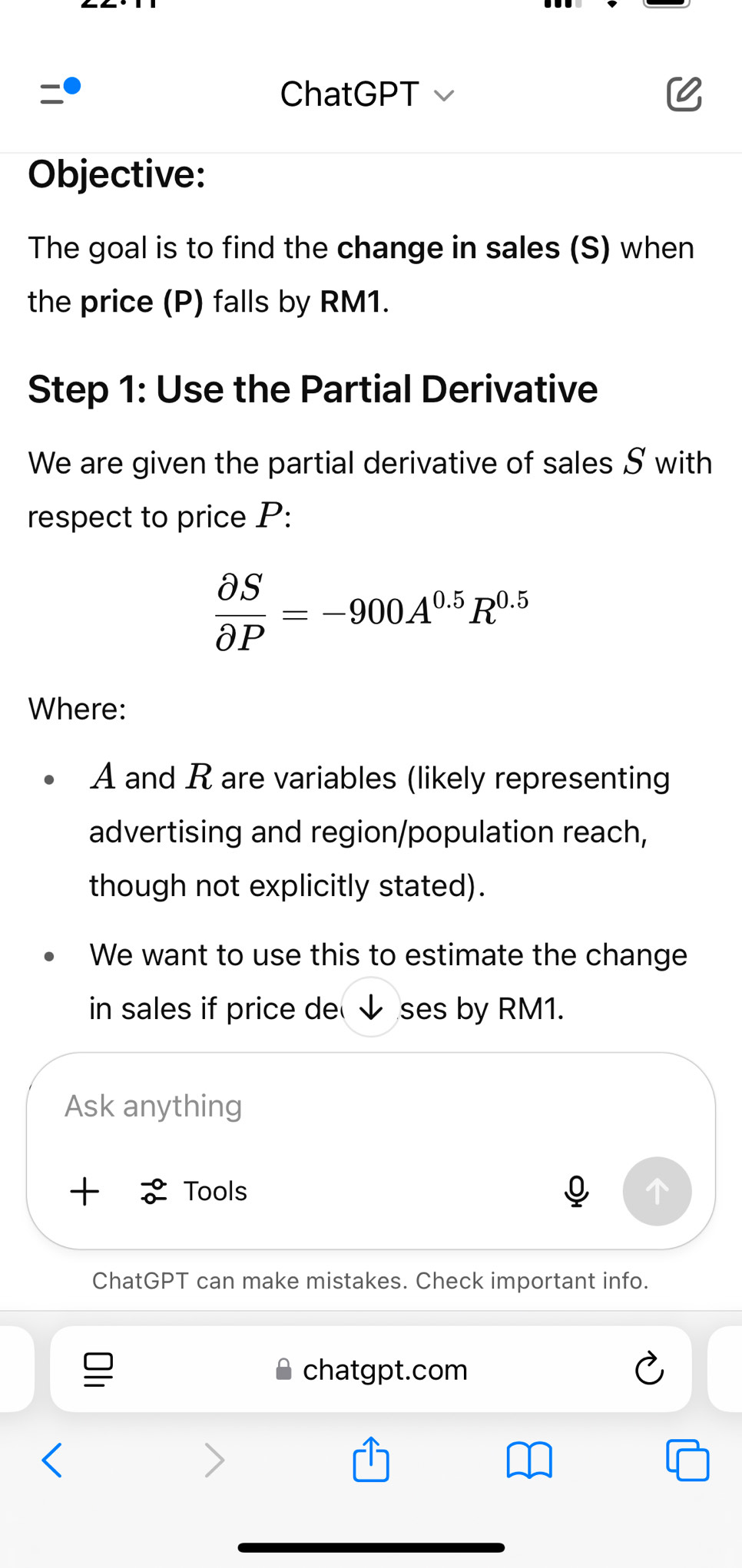Tap the lock icon in the address bar
The height and width of the screenshot is (1568, 742).
pyautogui.click(x=283, y=1369)
